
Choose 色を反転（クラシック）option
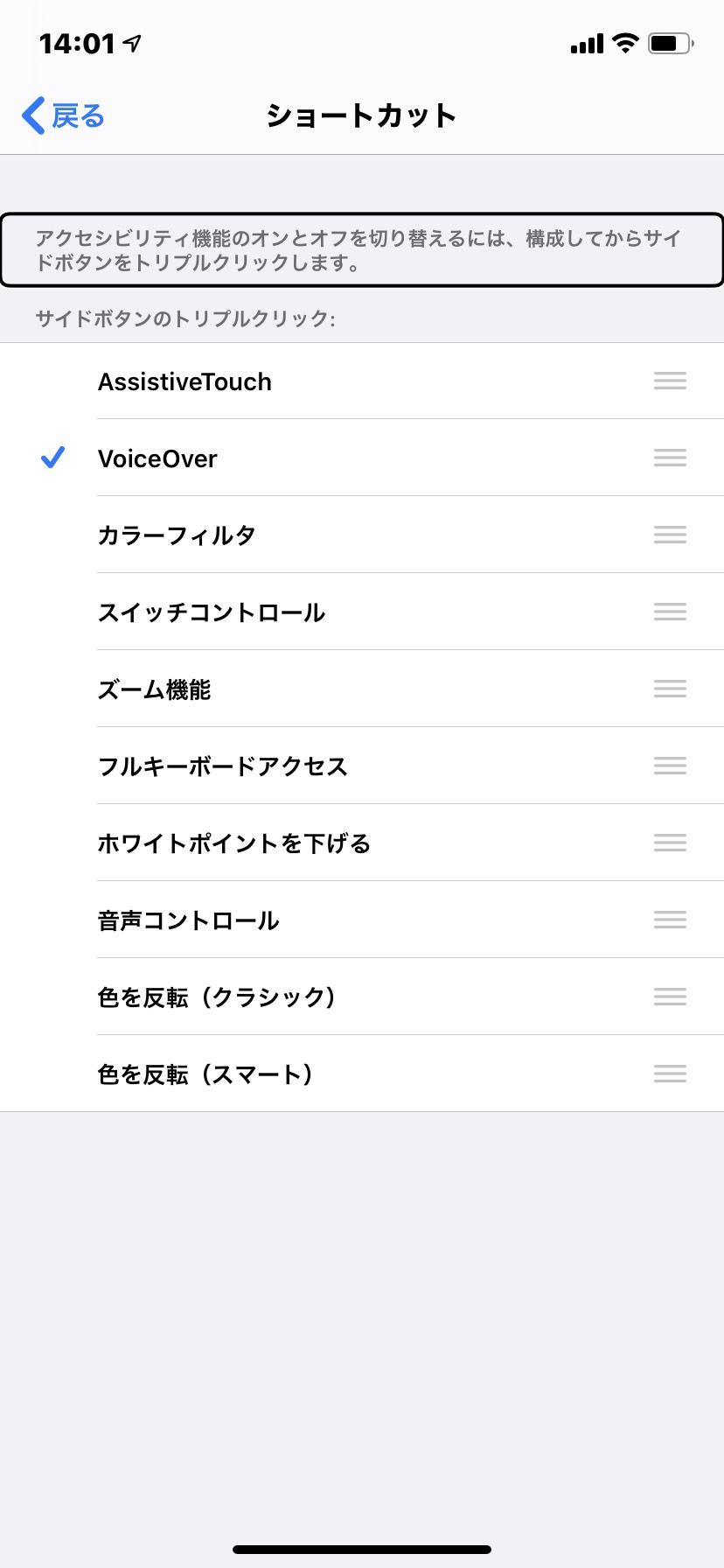(x=217, y=997)
